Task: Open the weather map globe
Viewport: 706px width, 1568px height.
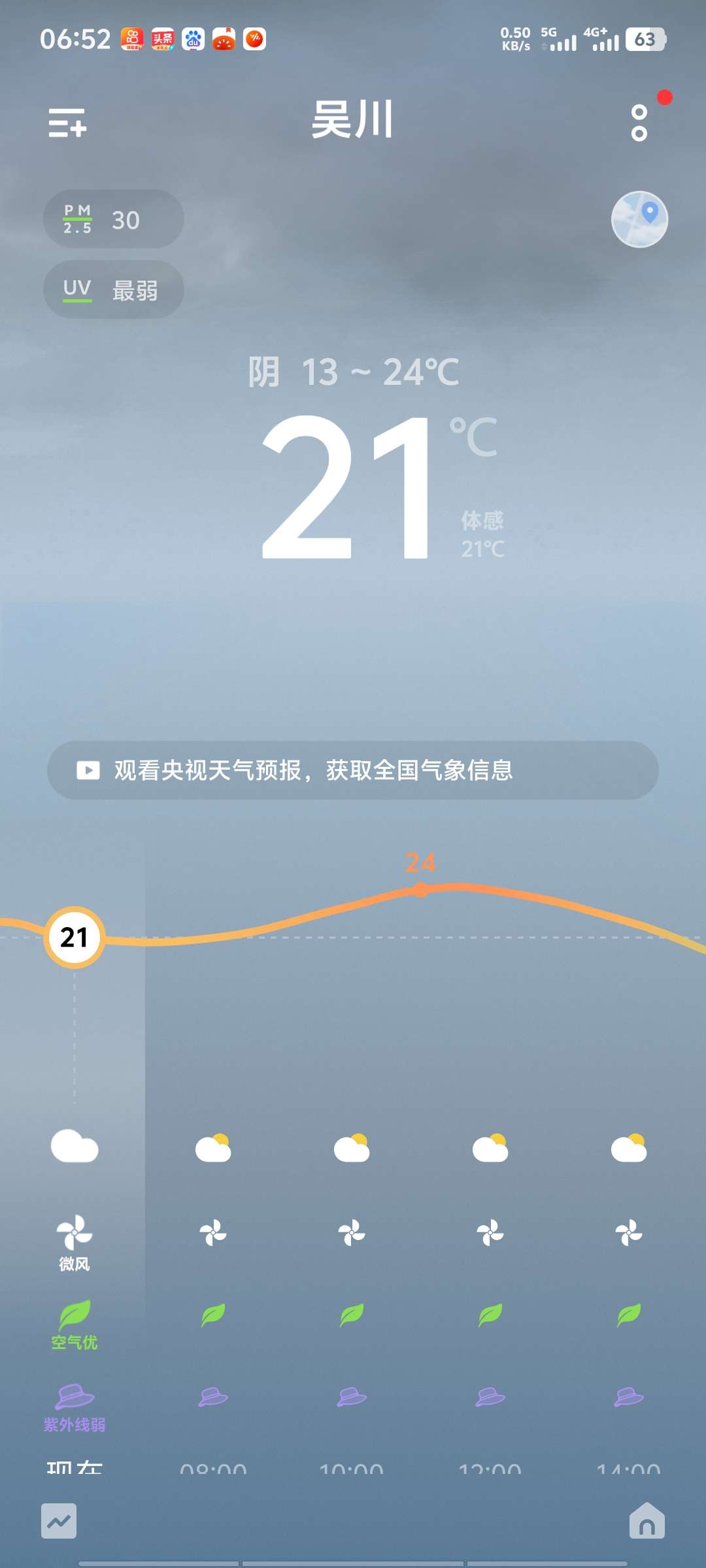Action: point(639,220)
